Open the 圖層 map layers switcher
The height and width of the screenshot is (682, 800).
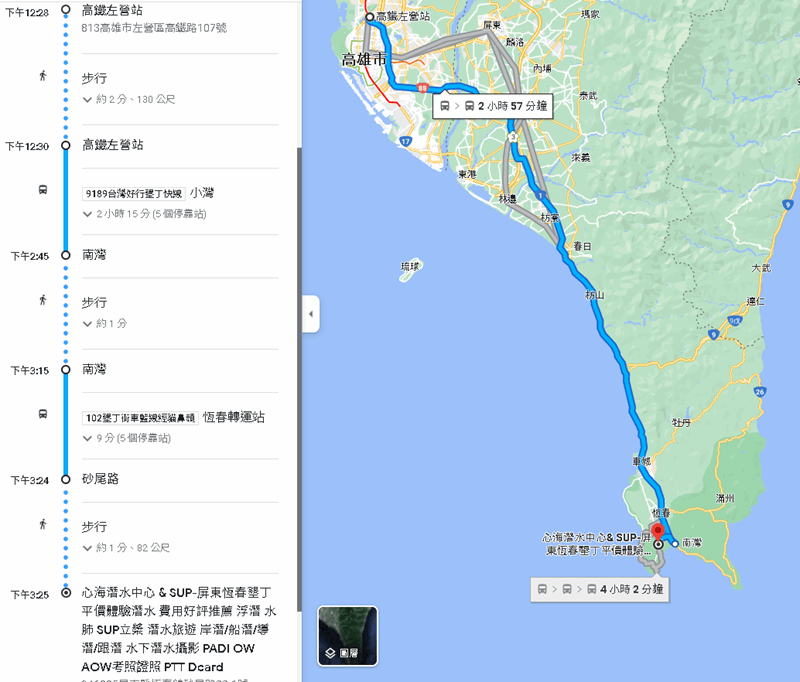point(340,635)
